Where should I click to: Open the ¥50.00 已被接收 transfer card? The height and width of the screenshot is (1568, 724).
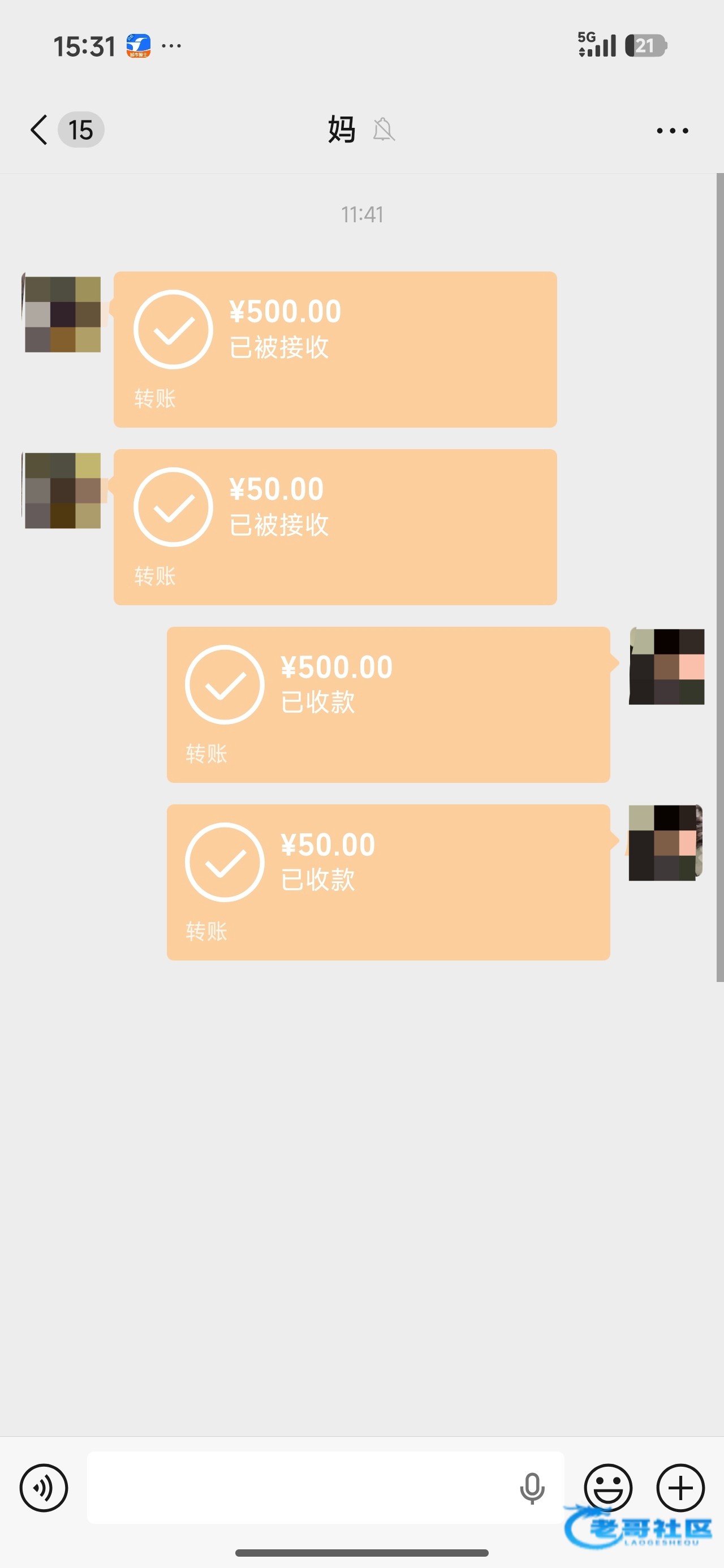click(335, 527)
